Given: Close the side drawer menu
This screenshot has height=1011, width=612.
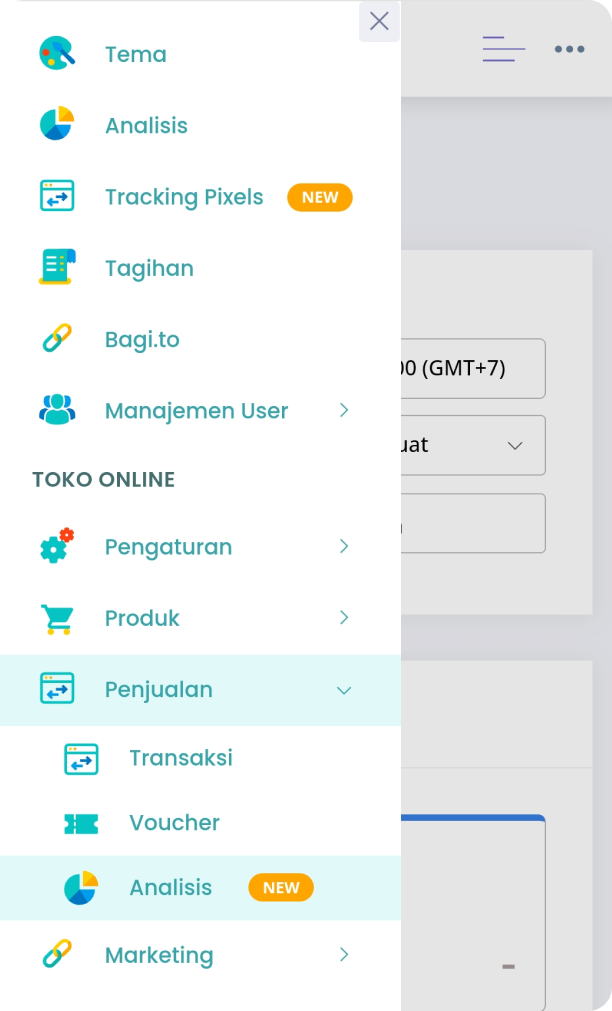Looking at the screenshot, I should coord(379,21).
